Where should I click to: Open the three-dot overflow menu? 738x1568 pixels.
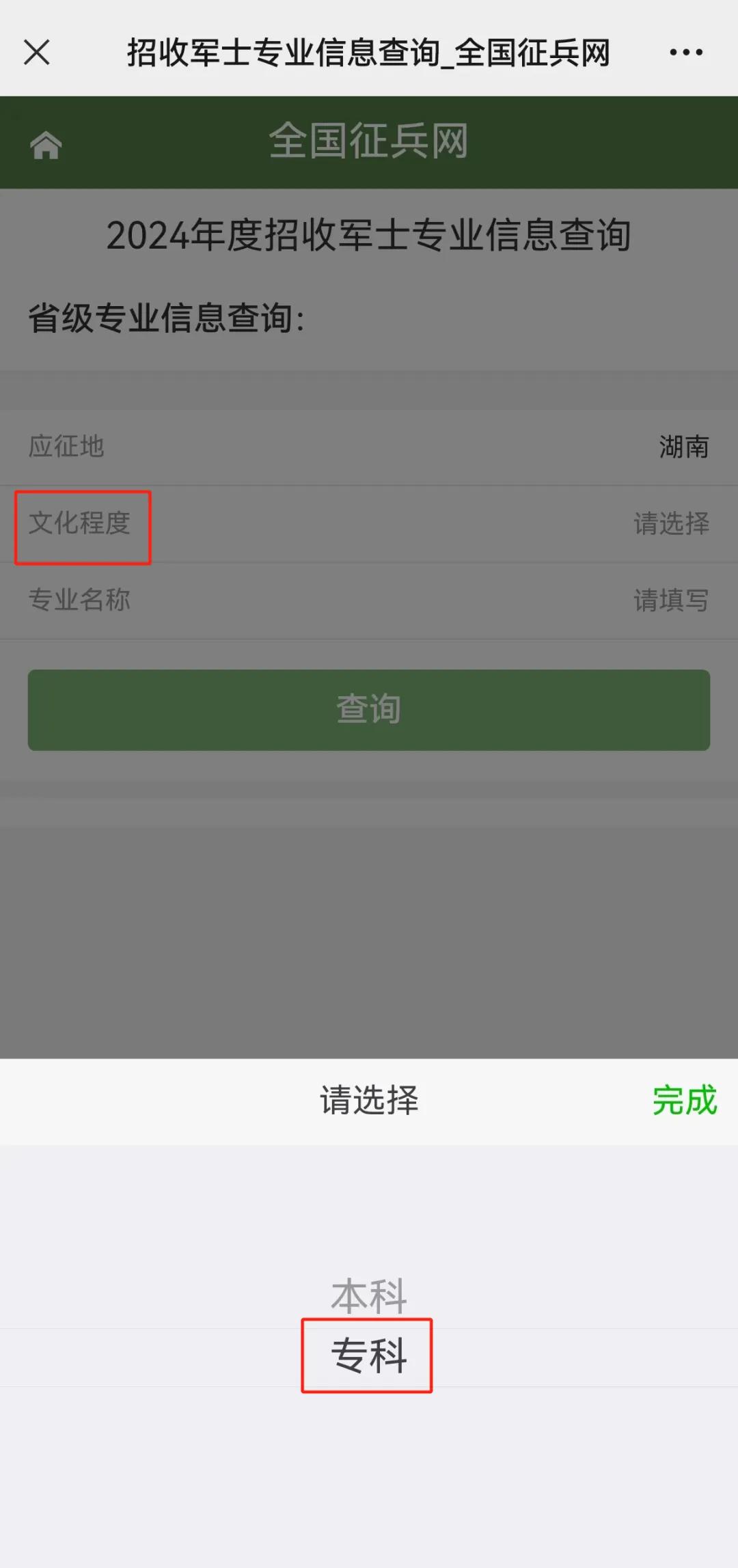(685, 53)
